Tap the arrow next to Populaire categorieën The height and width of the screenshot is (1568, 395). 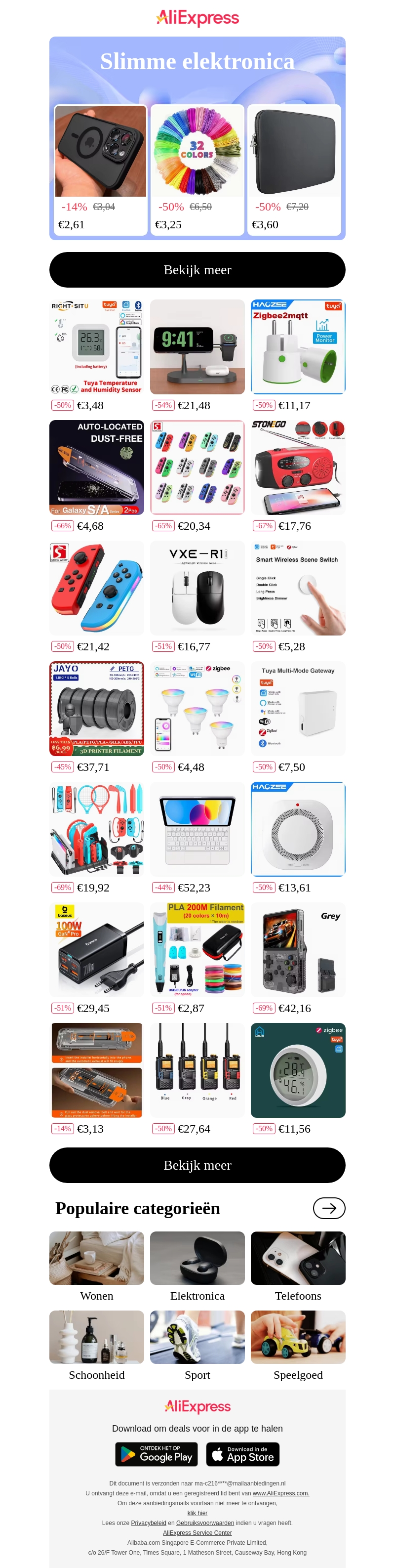(329, 1208)
